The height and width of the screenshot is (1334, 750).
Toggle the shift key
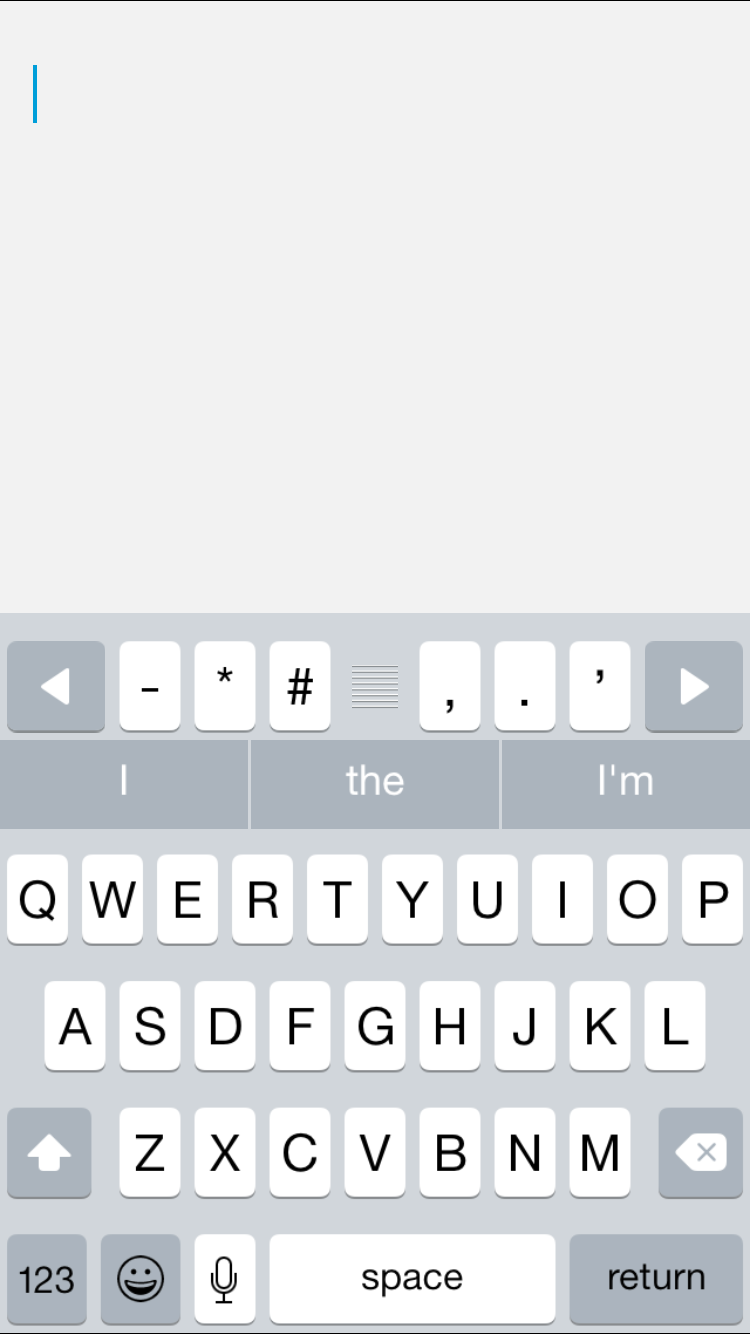pos(49,1152)
